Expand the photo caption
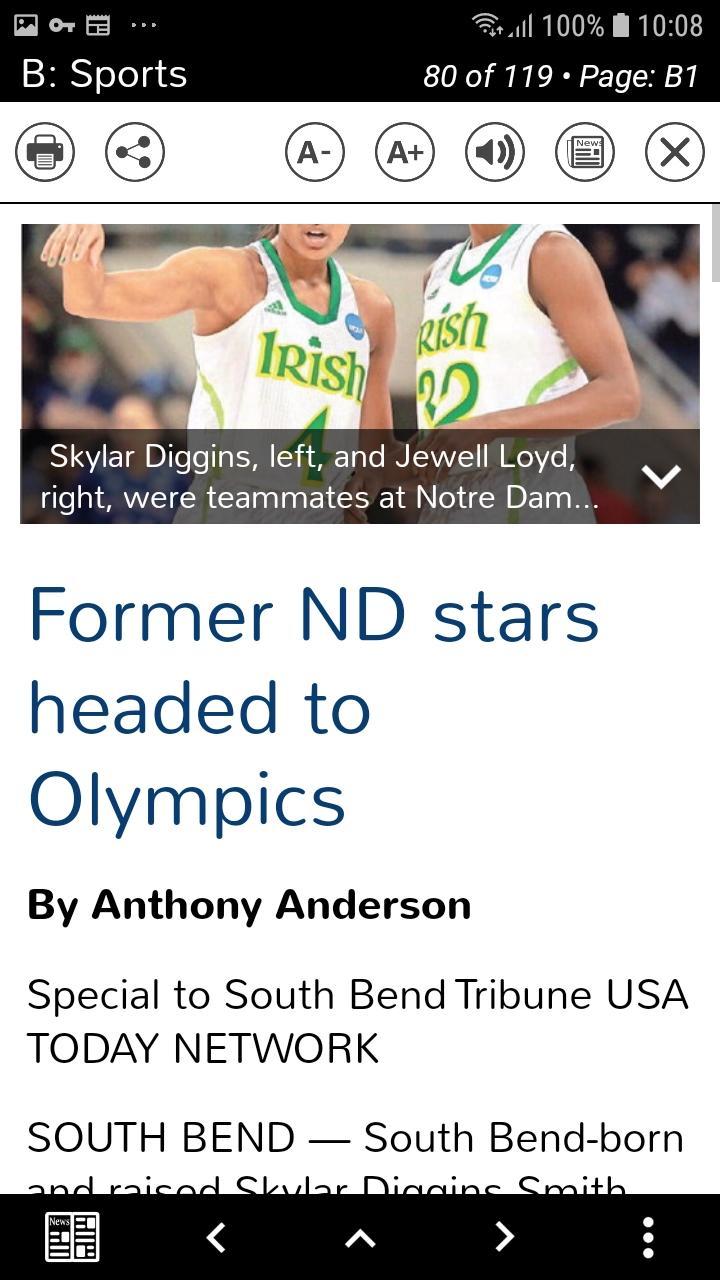The height and width of the screenshot is (1280, 720). pos(661,477)
